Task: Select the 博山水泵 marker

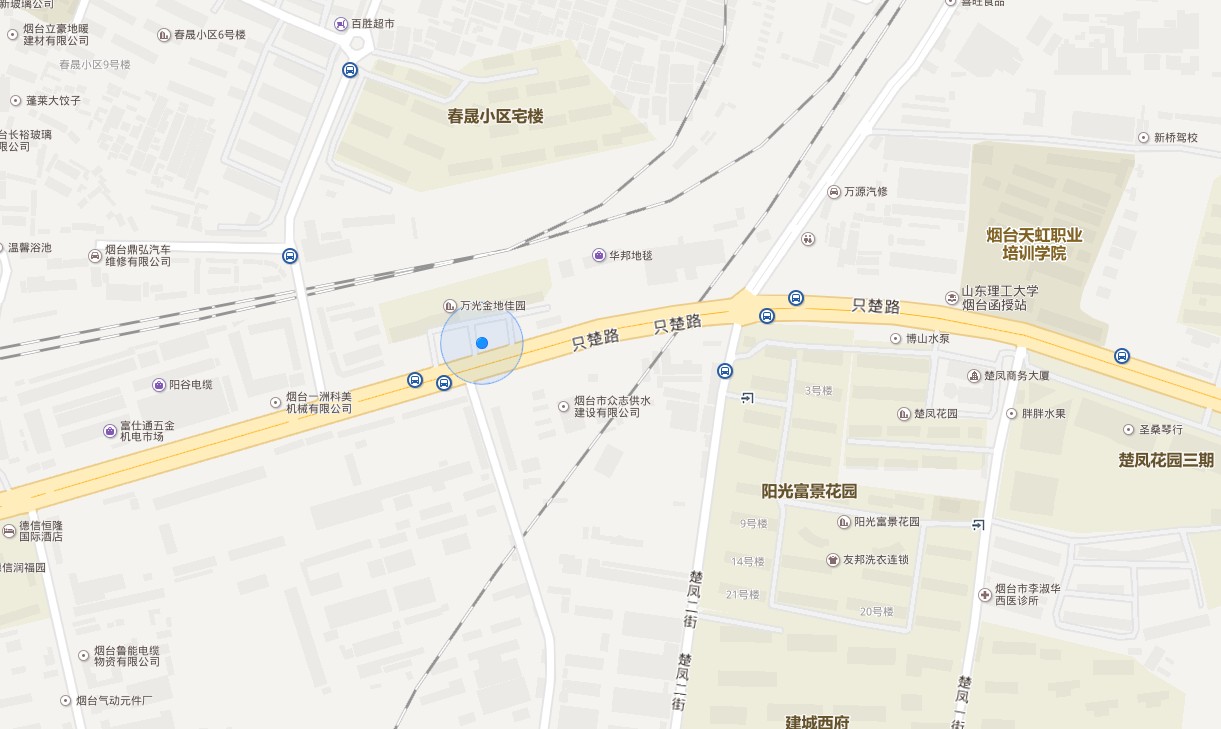Action: pyautogui.click(x=896, y=338)
